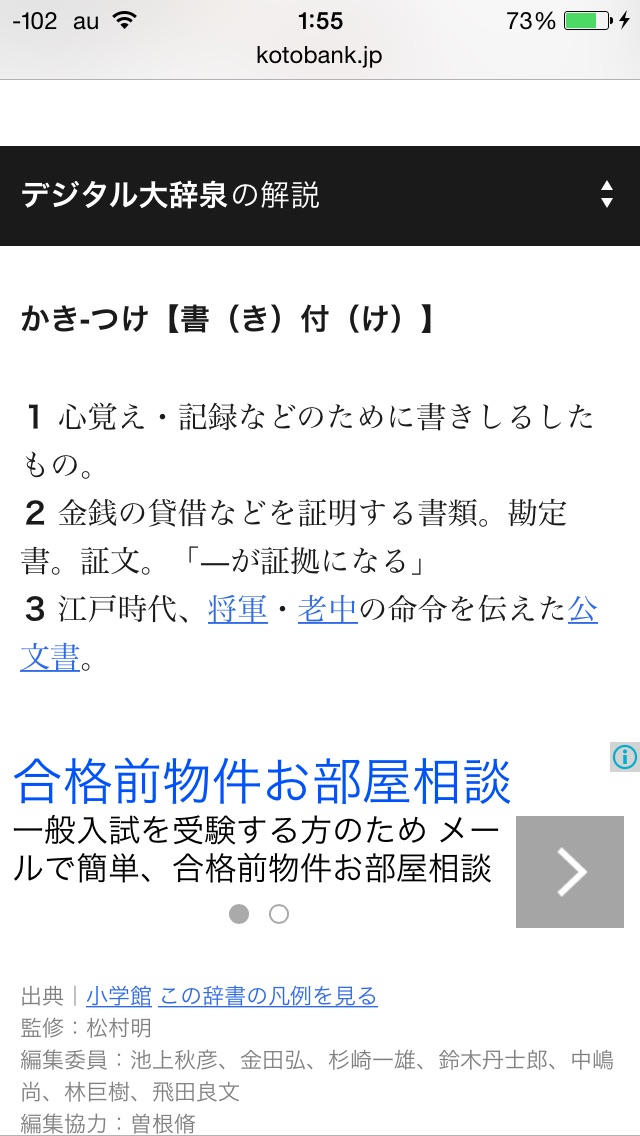
Task: Open この辞書の凡例を見る link
Action: click(x=268, y=995)
